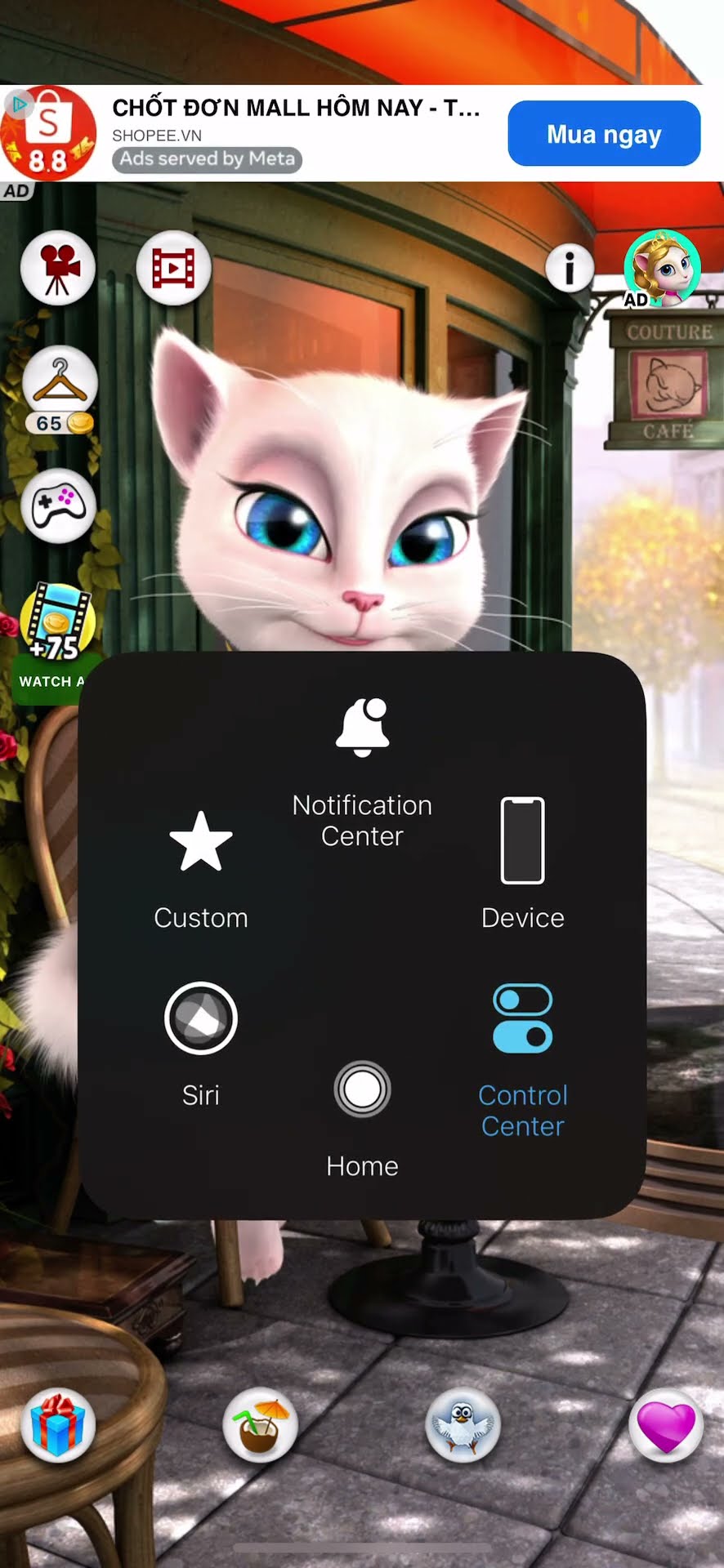Activate Siri from AssistiveTouch menu

(200, 1045)
